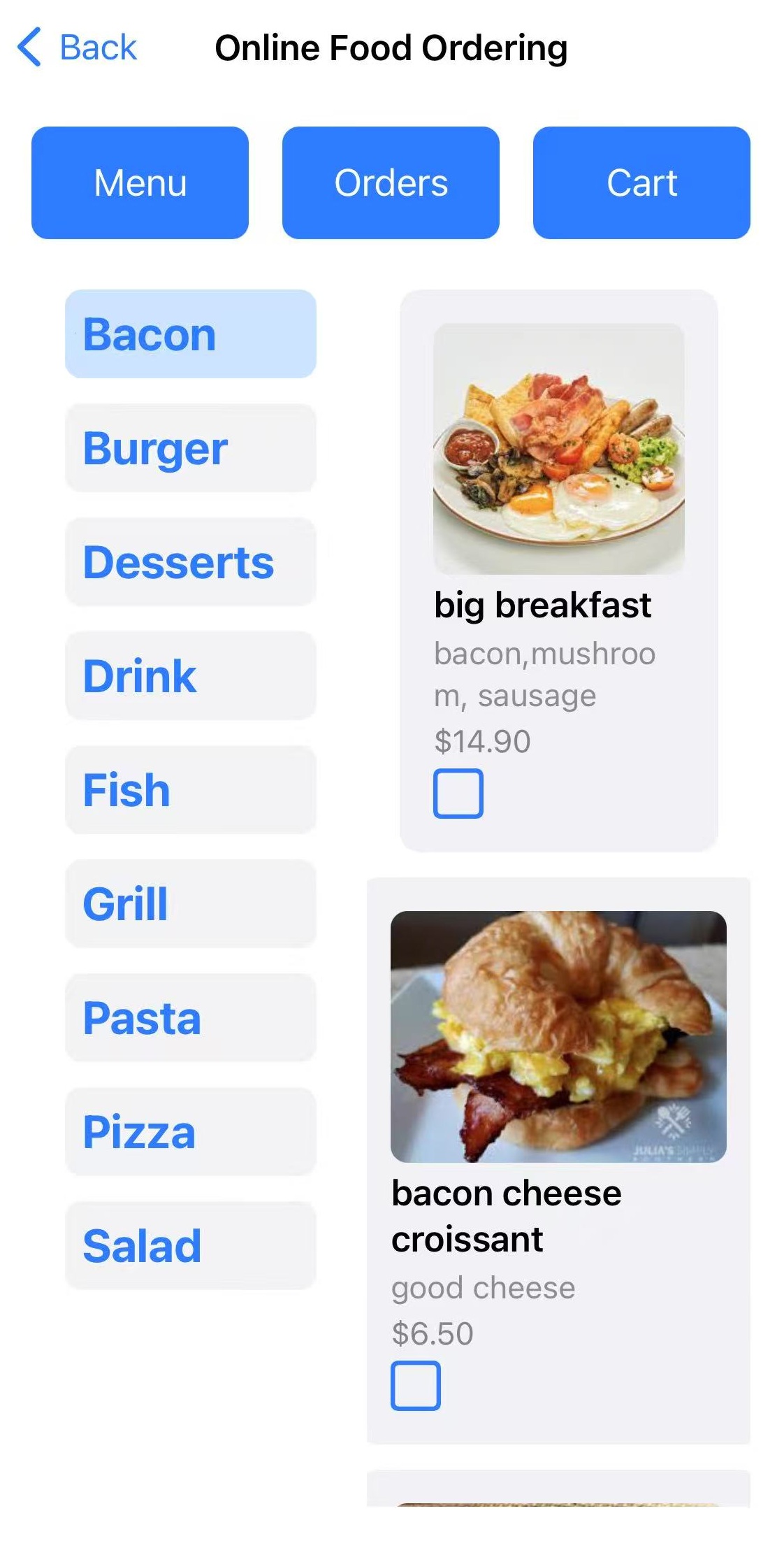Check the bacon cheese croissant checkbox
This screenshot has height=1548, width=784.
pos(416,1384)
